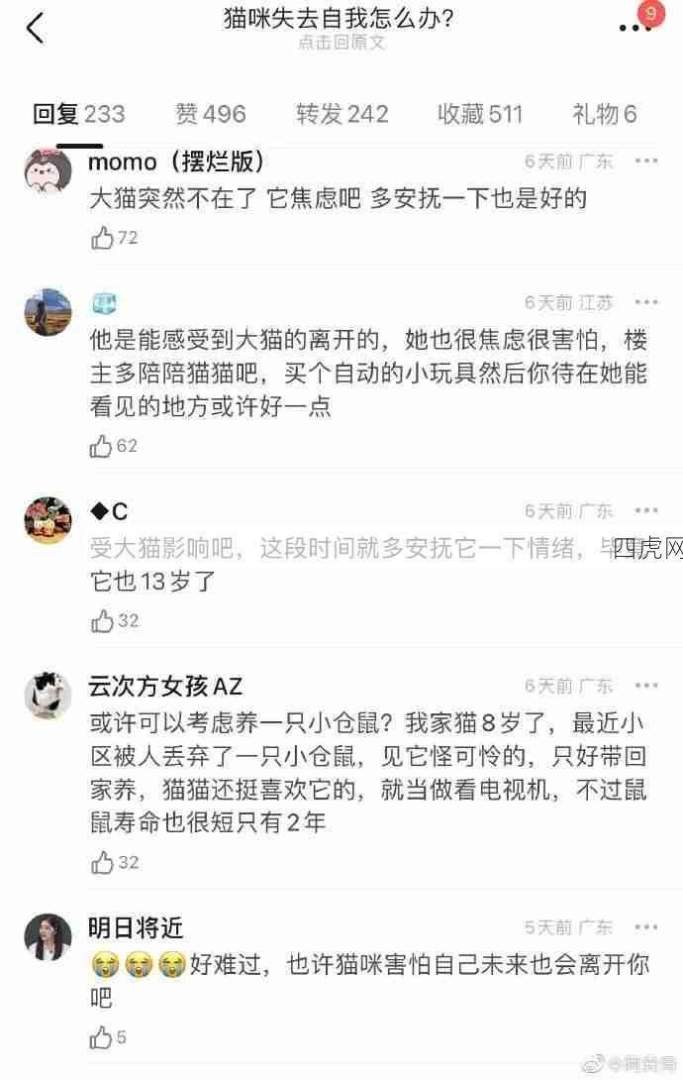Screen dimensions: 683x1080
Task: Visit 云次方女孩AZ's profile
Action: pos(46,694)
